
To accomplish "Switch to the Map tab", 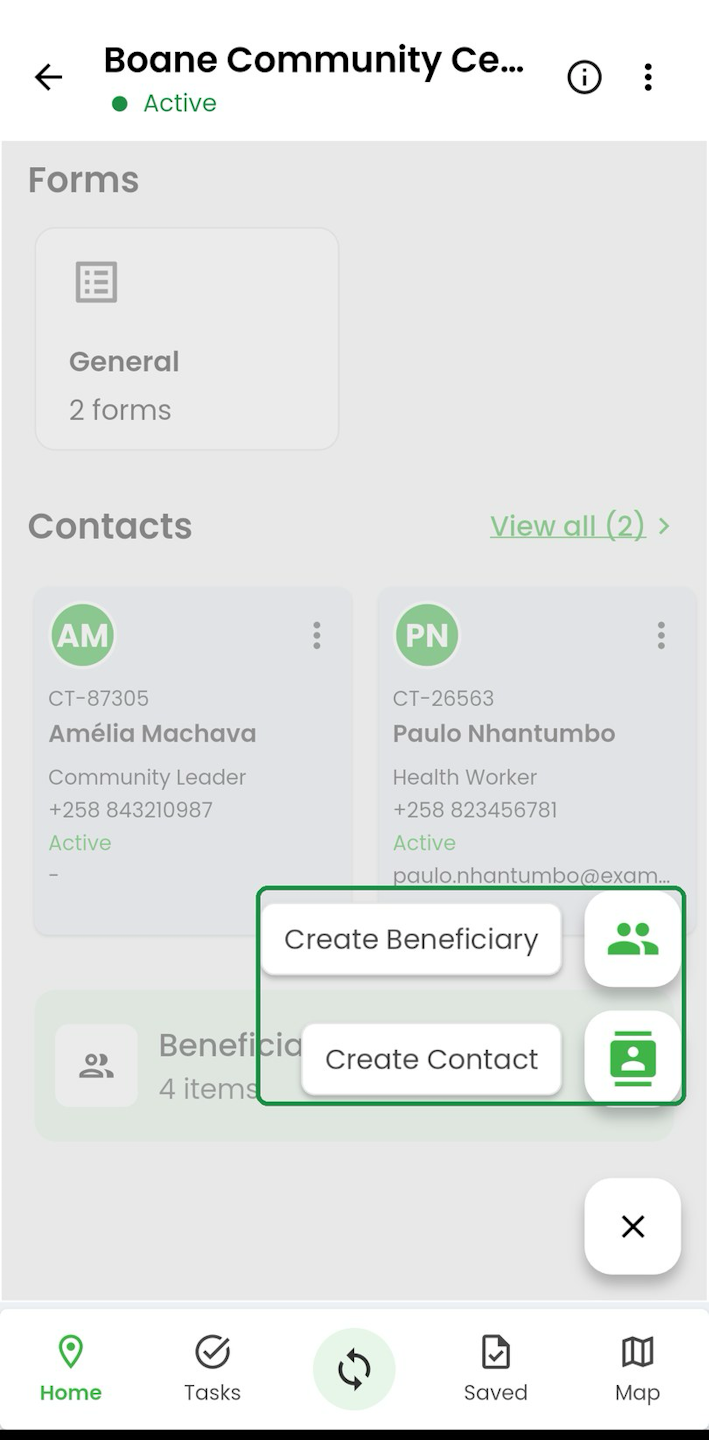I will click(x=637, y=1368).
